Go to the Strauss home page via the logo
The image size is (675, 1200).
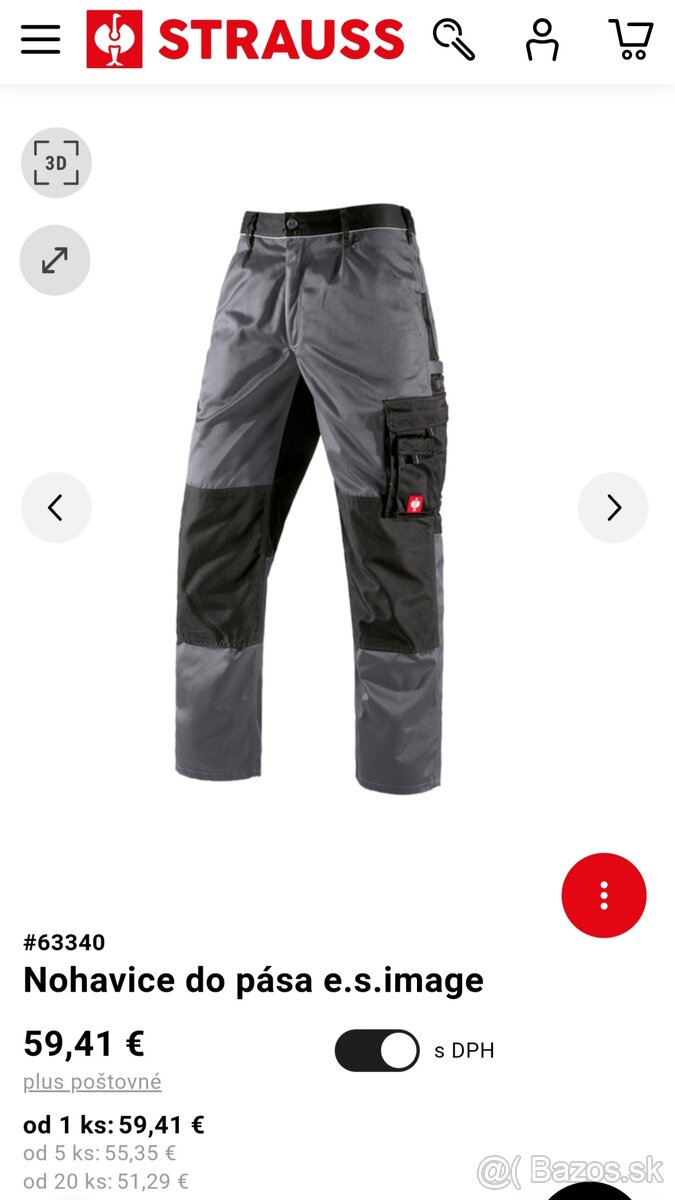point(245,40)
